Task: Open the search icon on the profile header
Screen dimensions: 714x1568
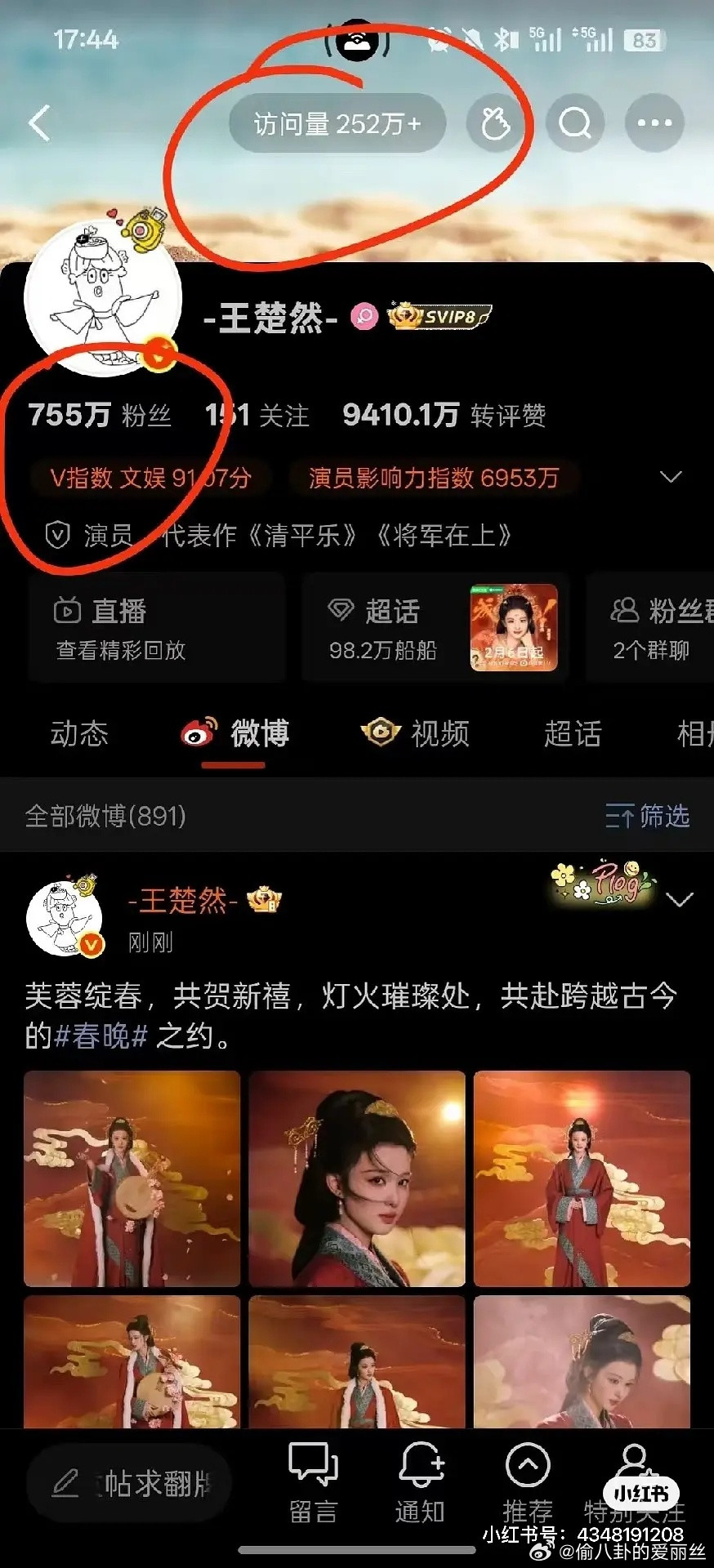Action: click(x=575, y=122)
